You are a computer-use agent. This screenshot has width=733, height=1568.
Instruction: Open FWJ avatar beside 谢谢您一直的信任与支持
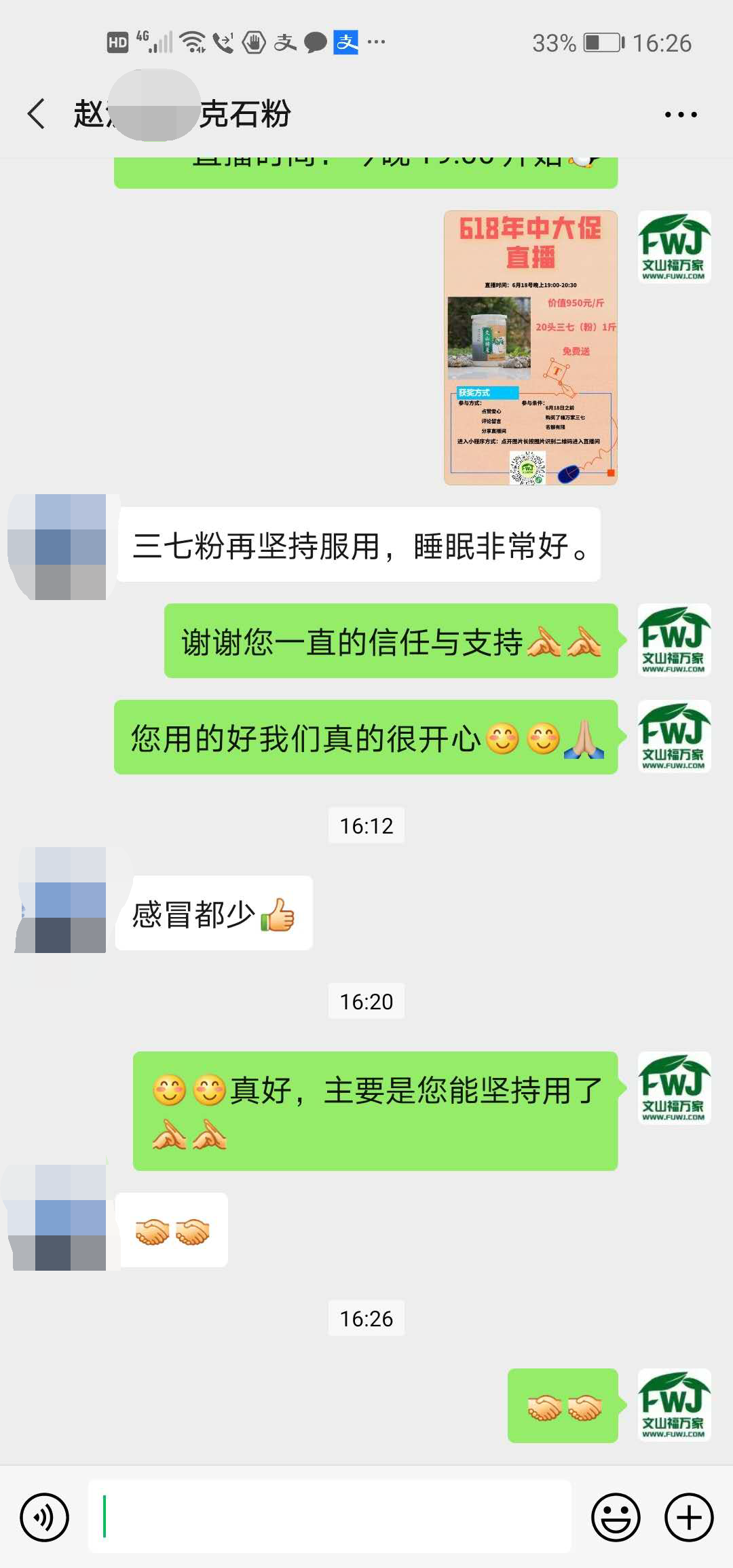point(674,640)
